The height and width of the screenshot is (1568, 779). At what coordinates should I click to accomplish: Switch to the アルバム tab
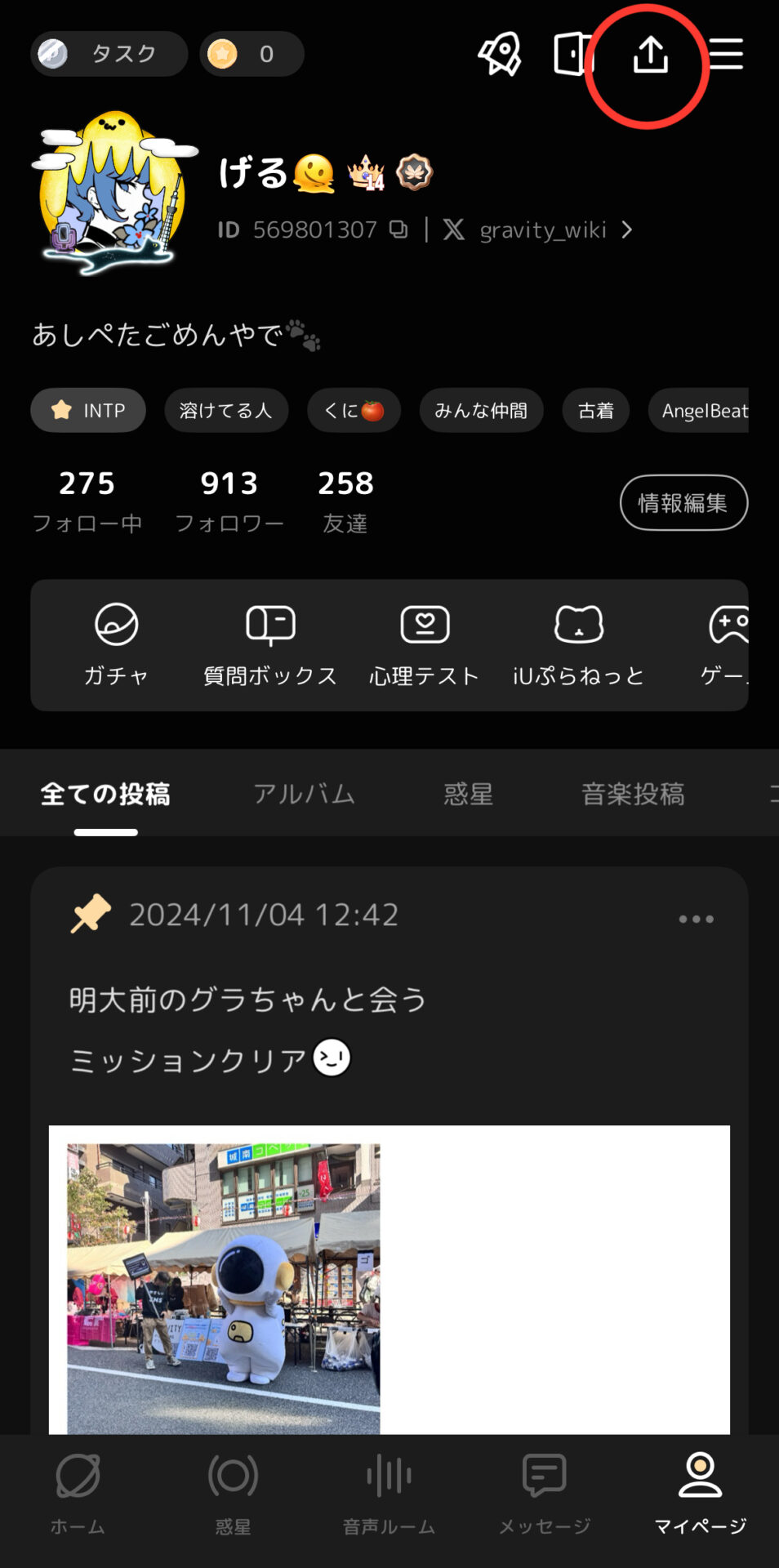pyautogui.click(x=304, y=793)
